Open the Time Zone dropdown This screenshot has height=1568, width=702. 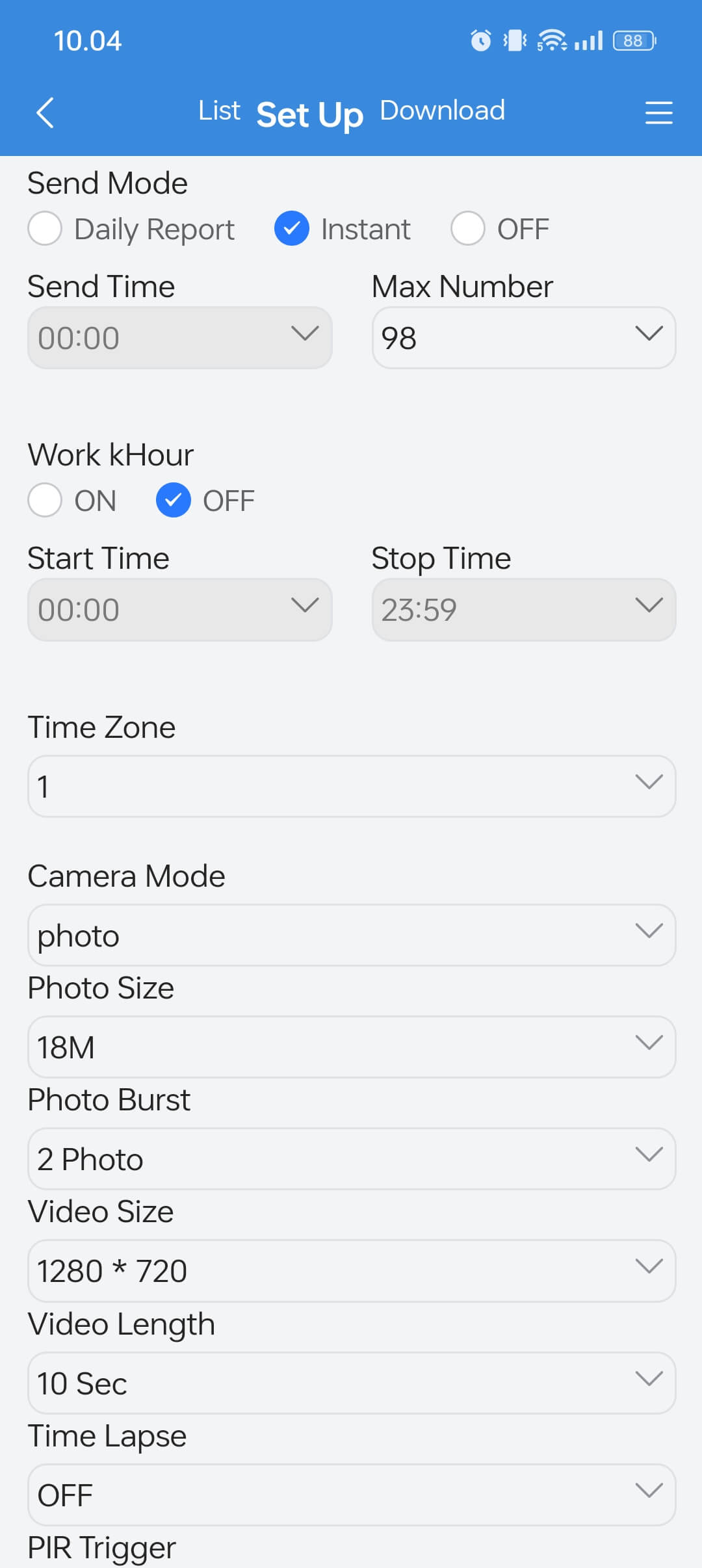(351, 787)
